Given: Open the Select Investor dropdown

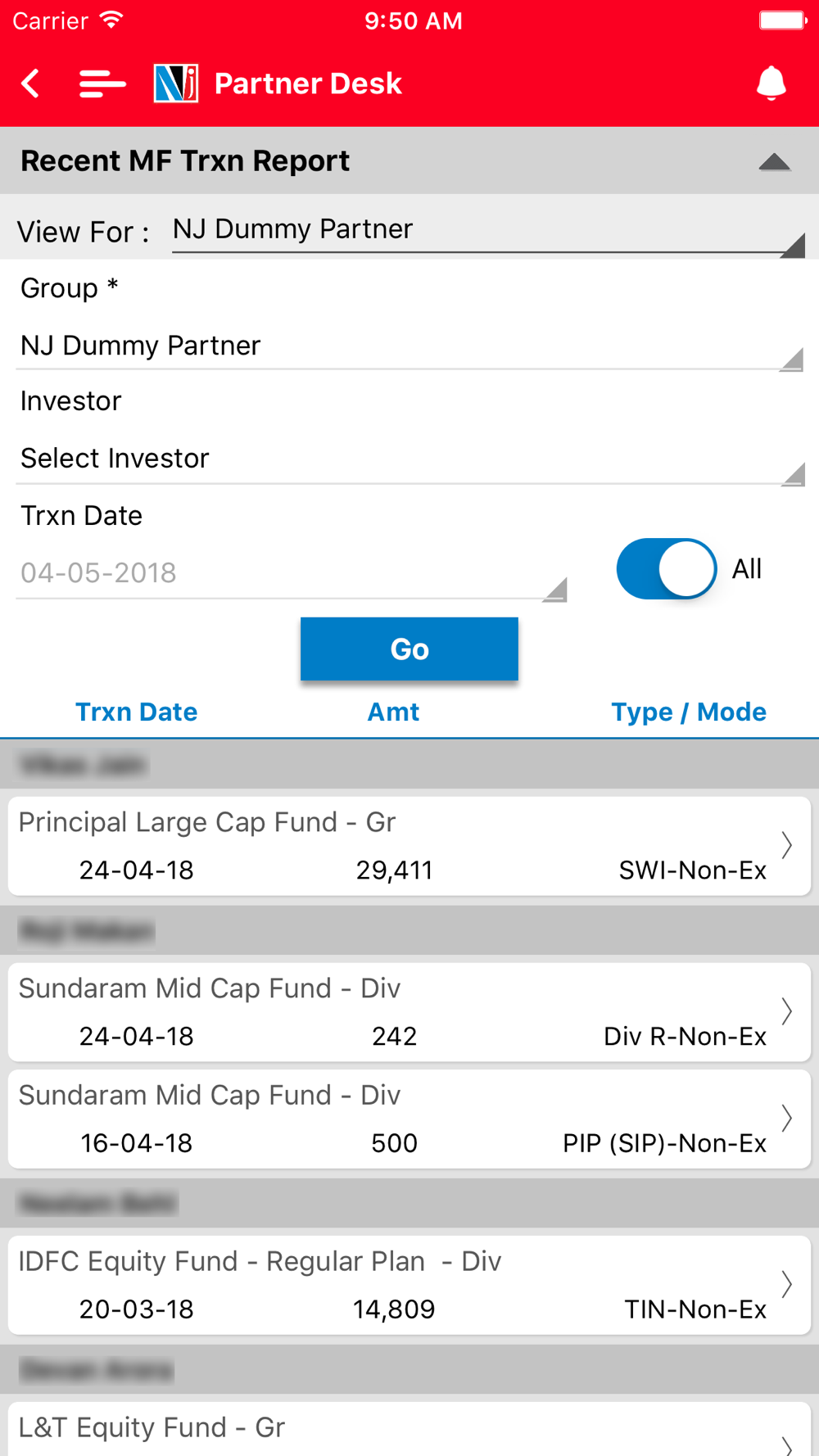Looking at the screenshot, I should pyautogui.click(x=409, y=459).
